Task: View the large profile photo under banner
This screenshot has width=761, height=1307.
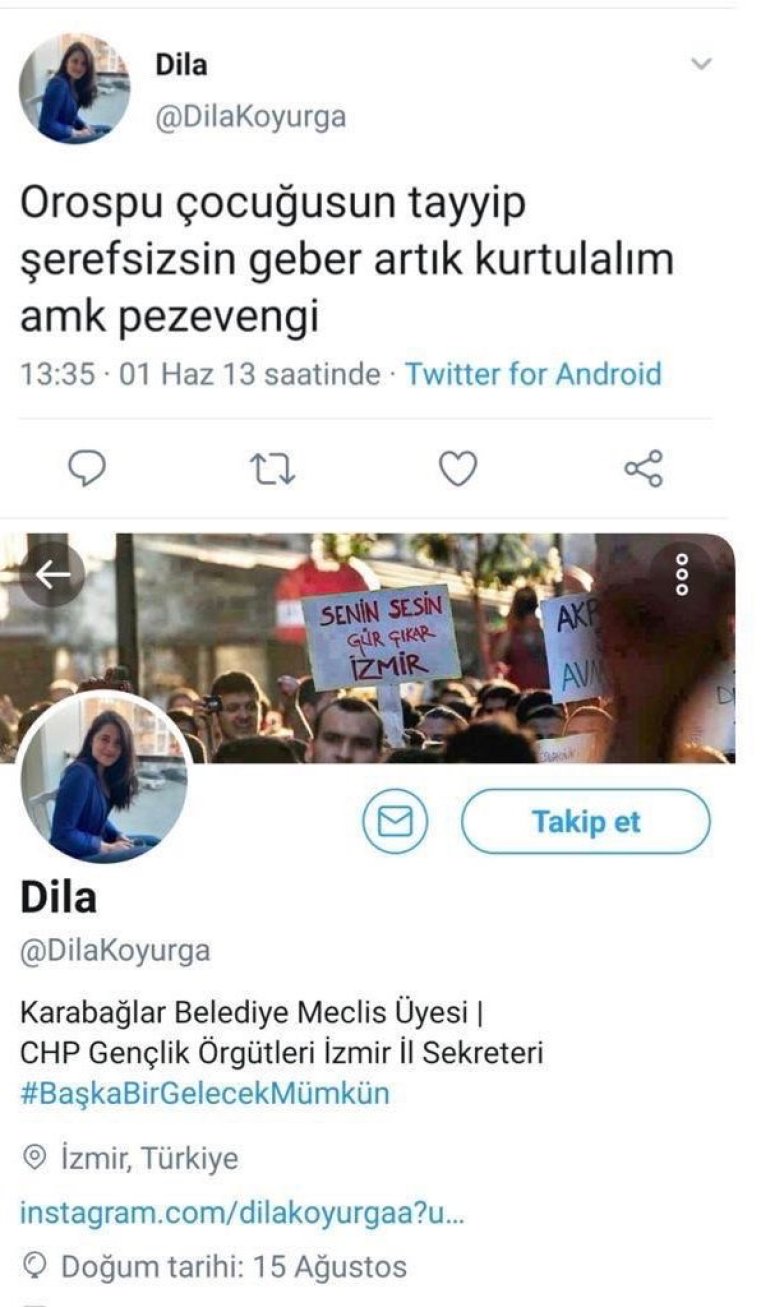Action: 104,778
